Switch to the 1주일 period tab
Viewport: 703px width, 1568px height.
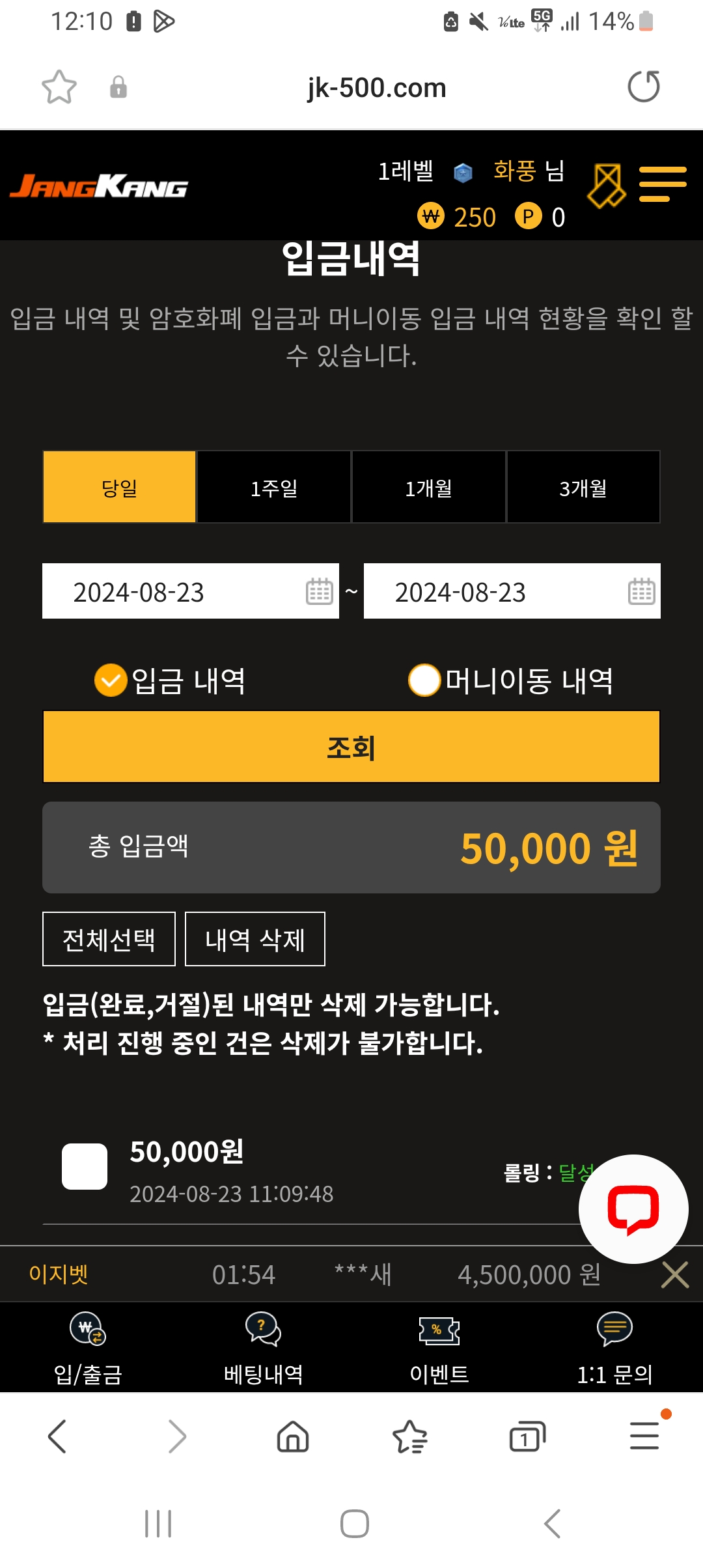pos(274,488)
